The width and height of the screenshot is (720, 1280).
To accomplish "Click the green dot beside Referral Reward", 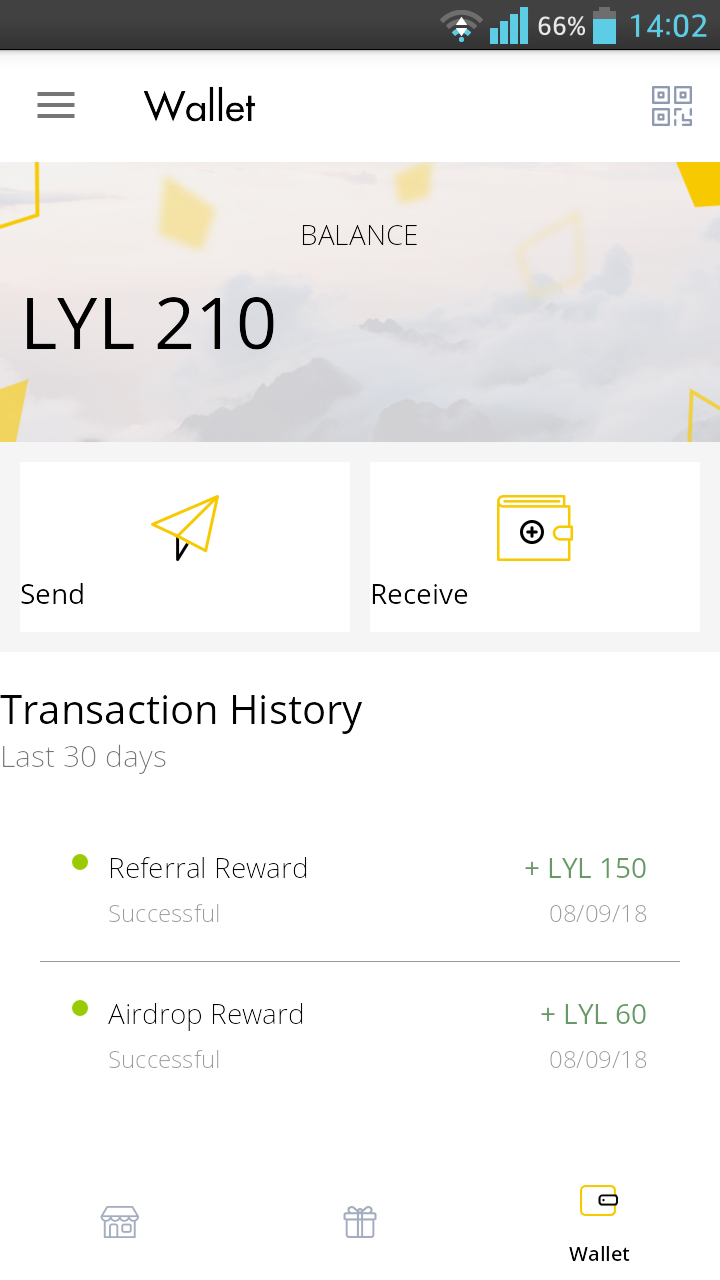I will coord(79,861).
